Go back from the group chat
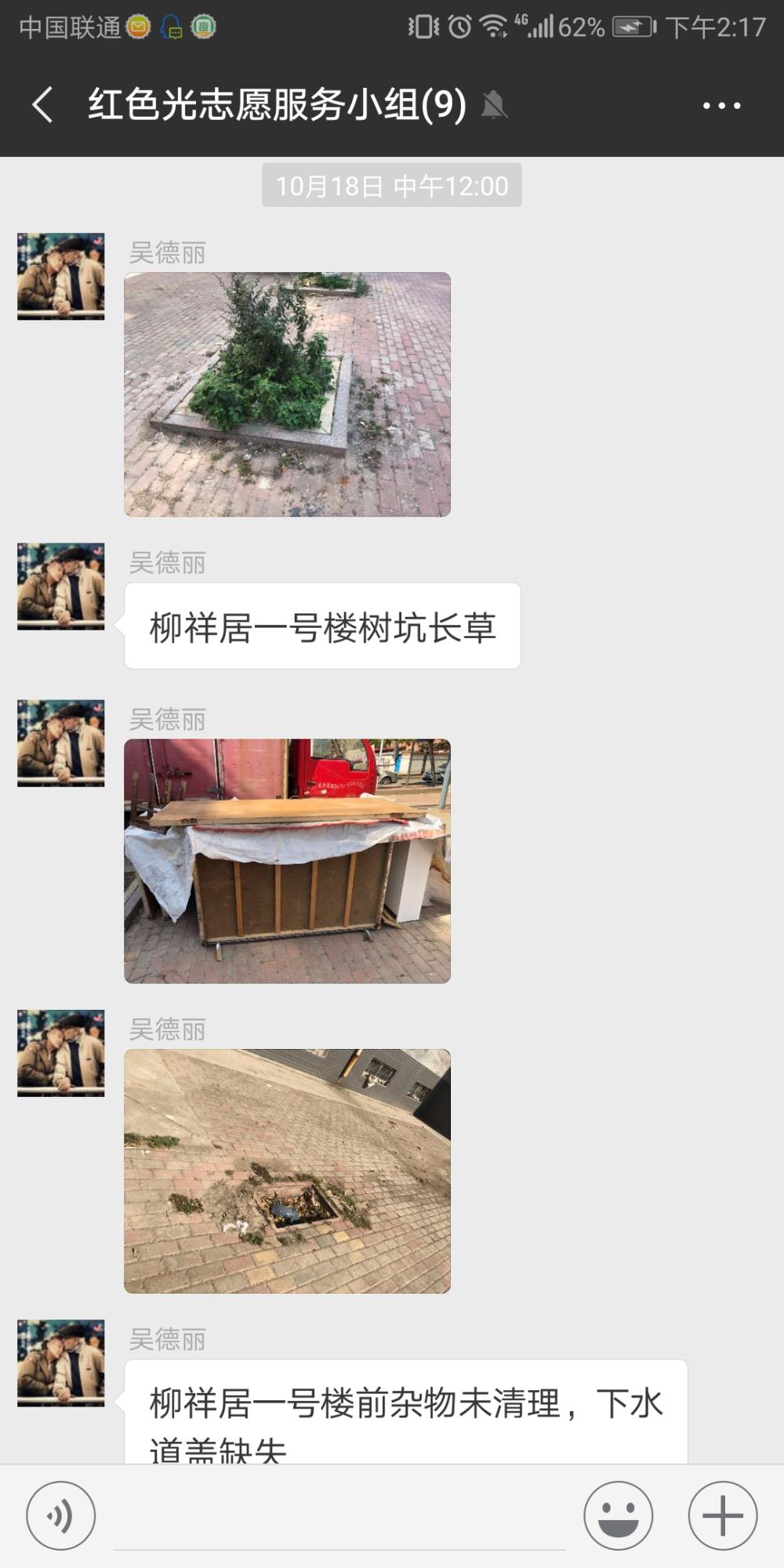This screenshot has width=784, height=1568. coord(43,105)
